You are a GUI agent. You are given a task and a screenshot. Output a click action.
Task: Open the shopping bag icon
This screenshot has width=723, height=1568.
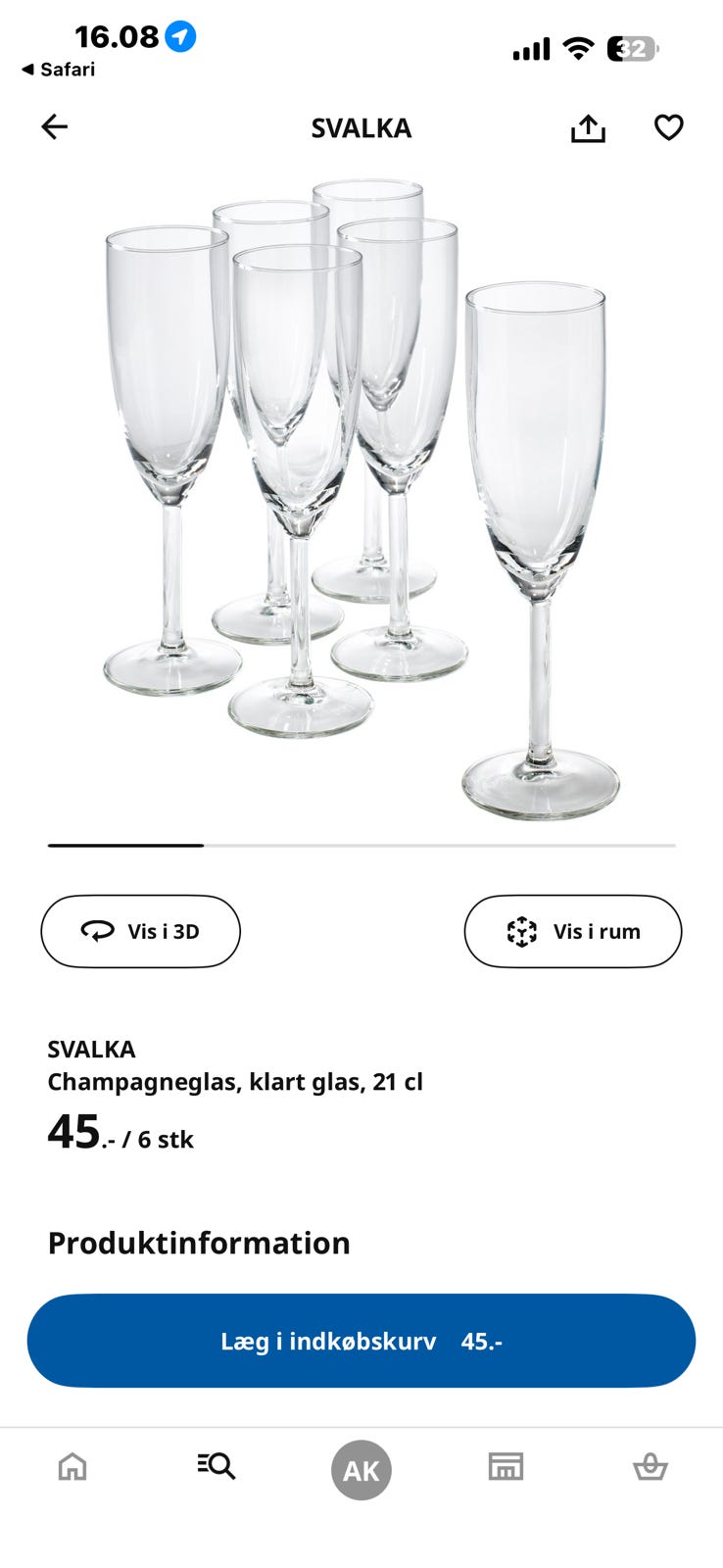point(651,1465)
